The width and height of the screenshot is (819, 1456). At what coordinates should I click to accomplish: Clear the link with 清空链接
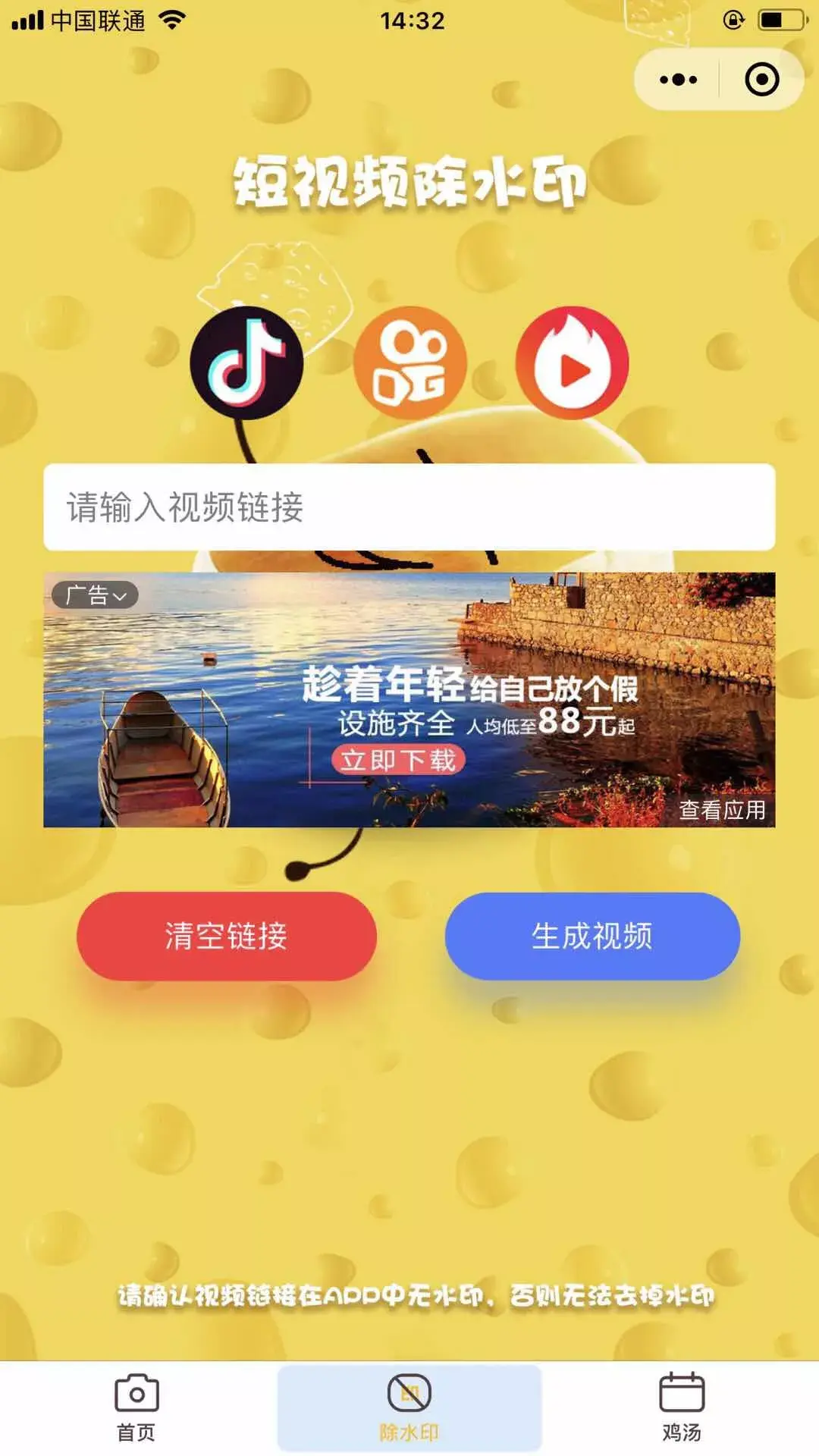pos(226,936)
